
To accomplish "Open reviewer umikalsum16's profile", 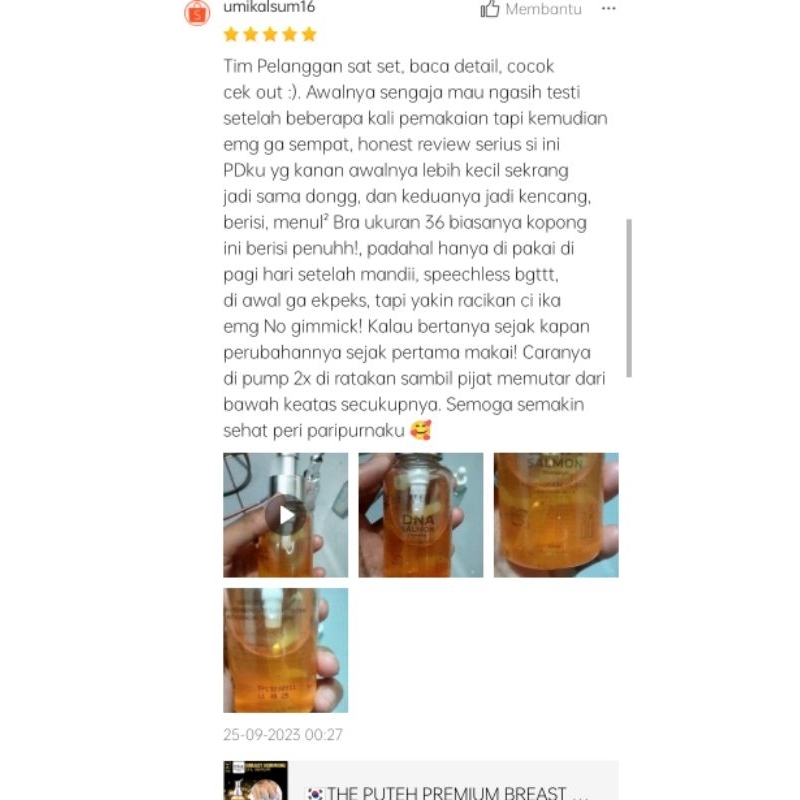I will [x=270, y=8].
